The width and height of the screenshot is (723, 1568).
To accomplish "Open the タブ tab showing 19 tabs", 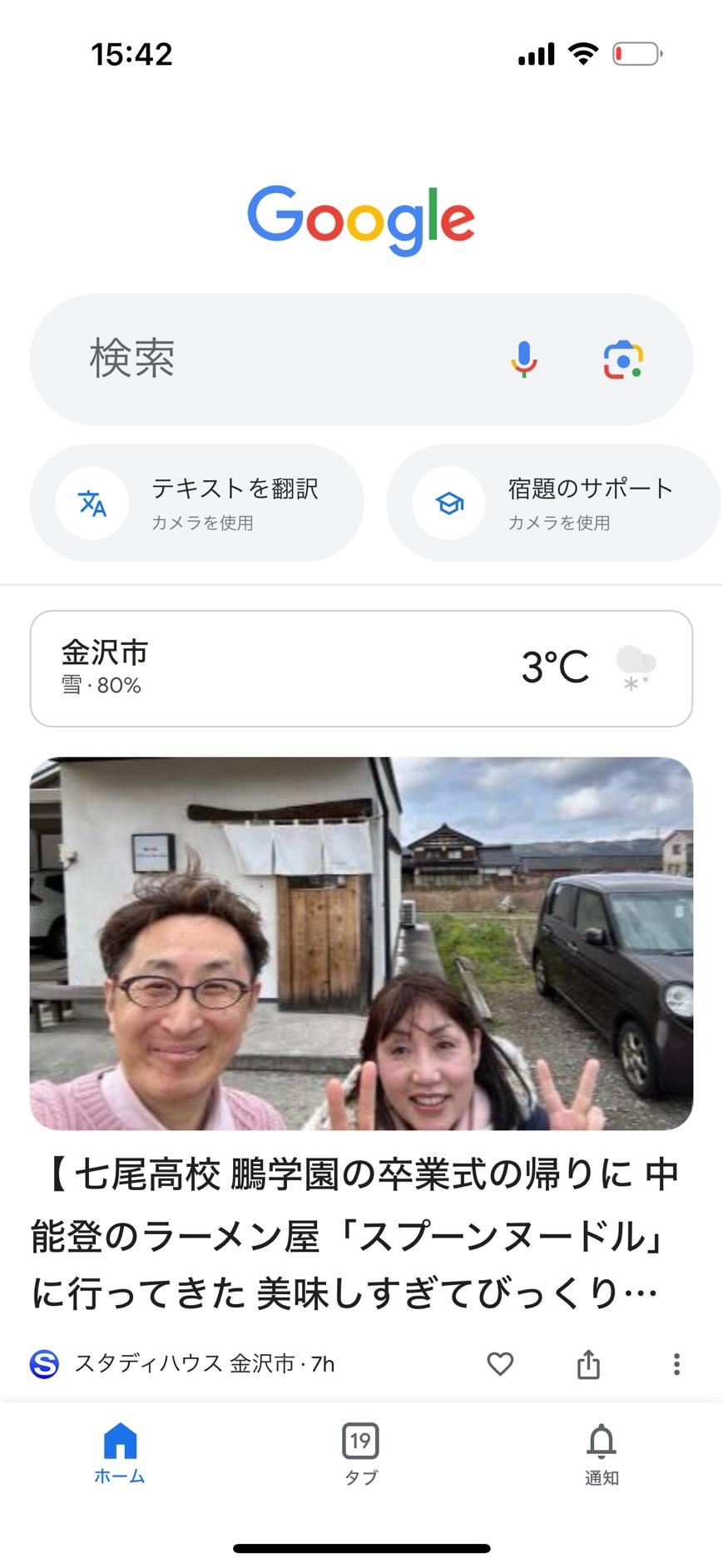I will pyautogui.click(x=360, y=1452).
